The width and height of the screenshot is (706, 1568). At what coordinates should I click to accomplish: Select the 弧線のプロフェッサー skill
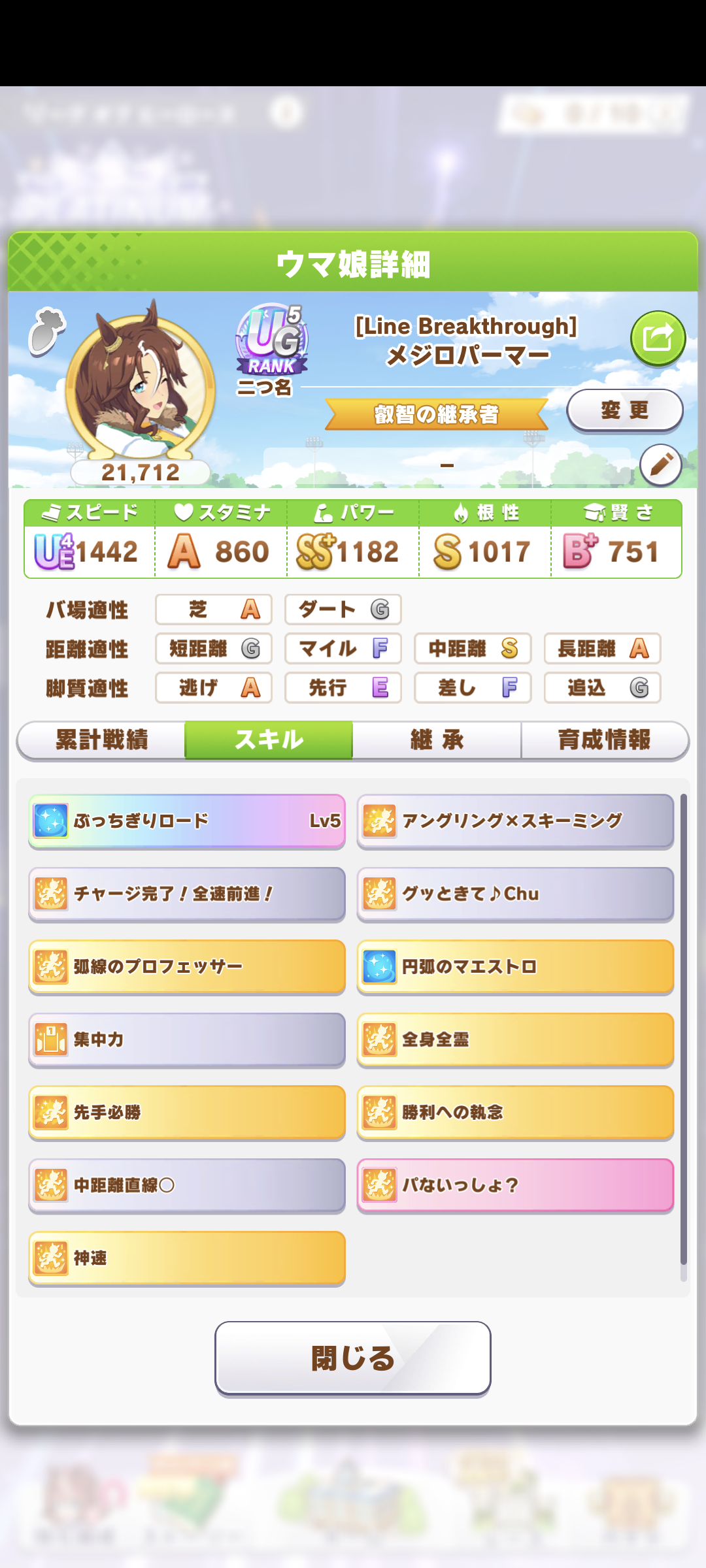tap(187, 967)
